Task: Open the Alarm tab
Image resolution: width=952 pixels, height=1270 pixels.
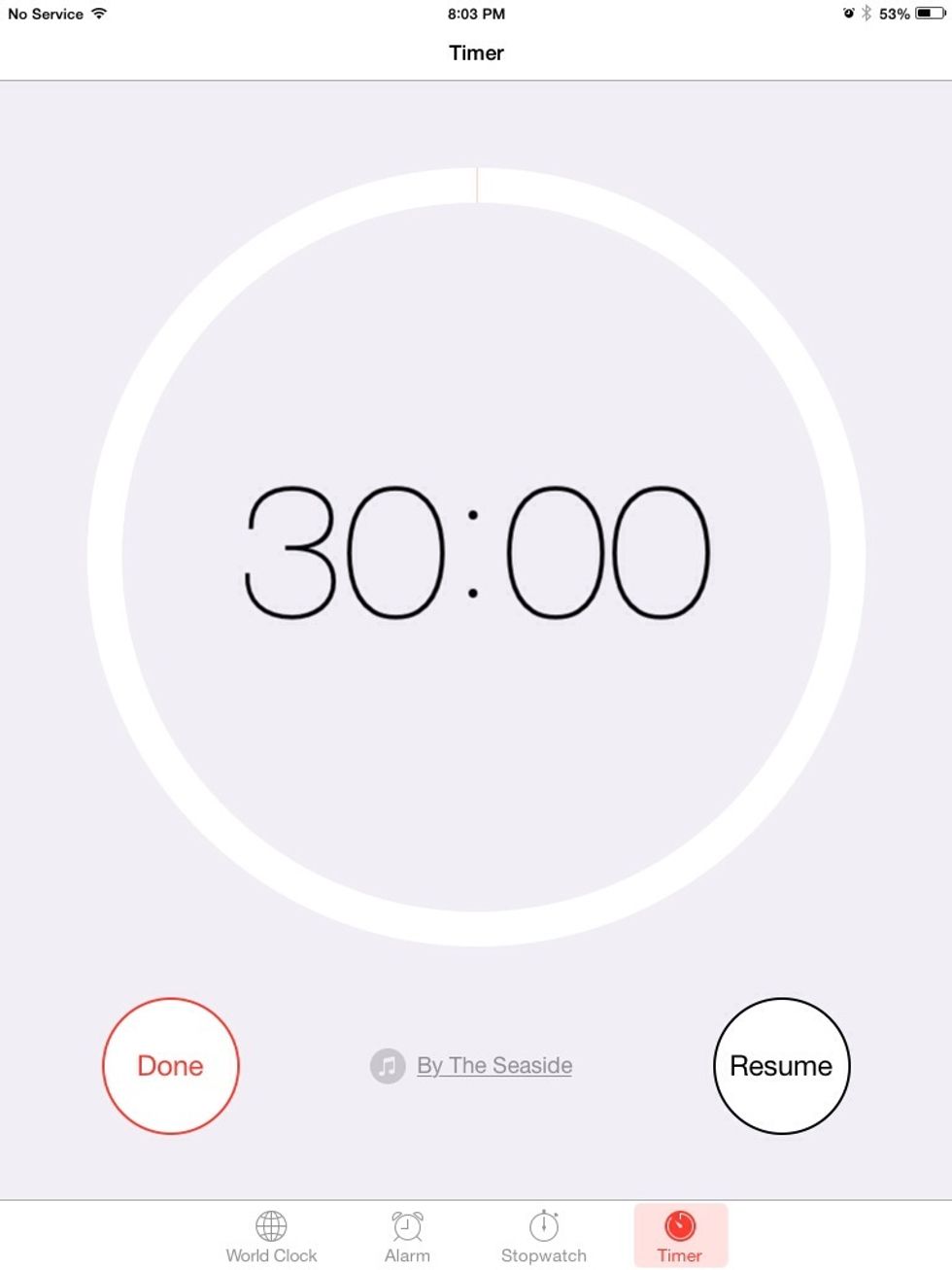Action: point(407,1236)
